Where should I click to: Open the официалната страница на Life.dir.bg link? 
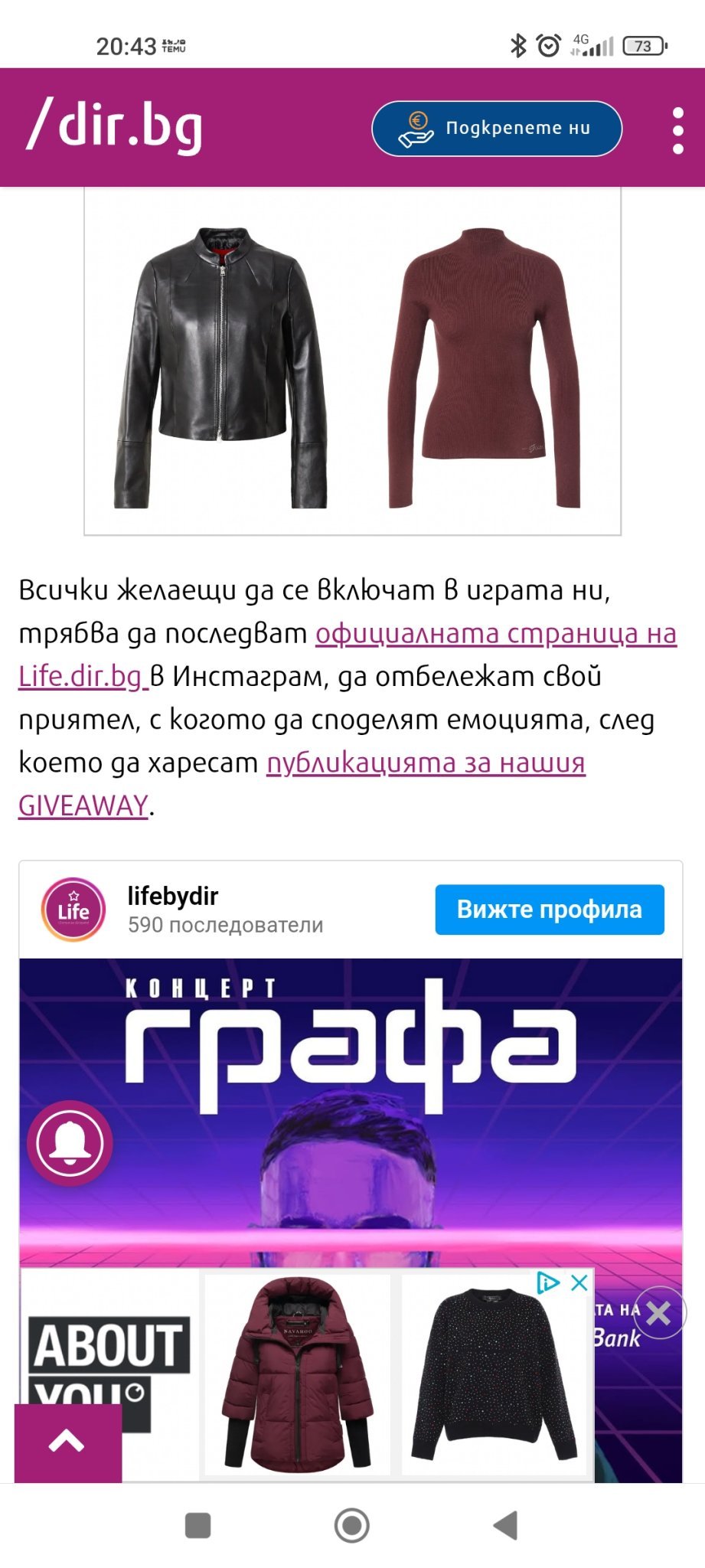(x=495, y=634)
